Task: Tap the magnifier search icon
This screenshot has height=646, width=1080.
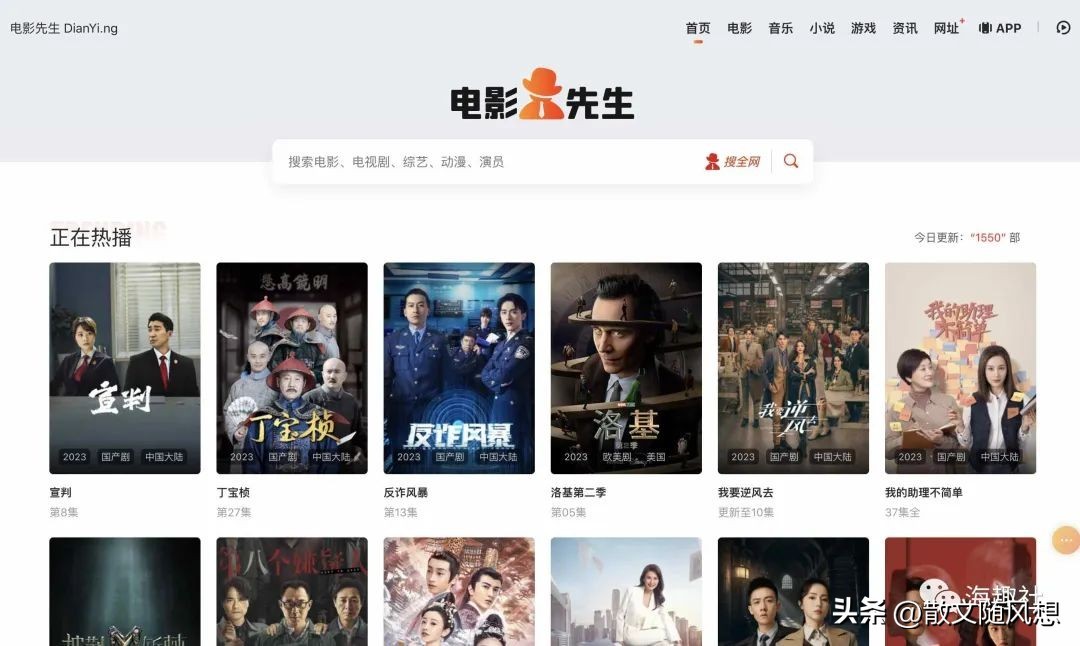Action: 791,161
